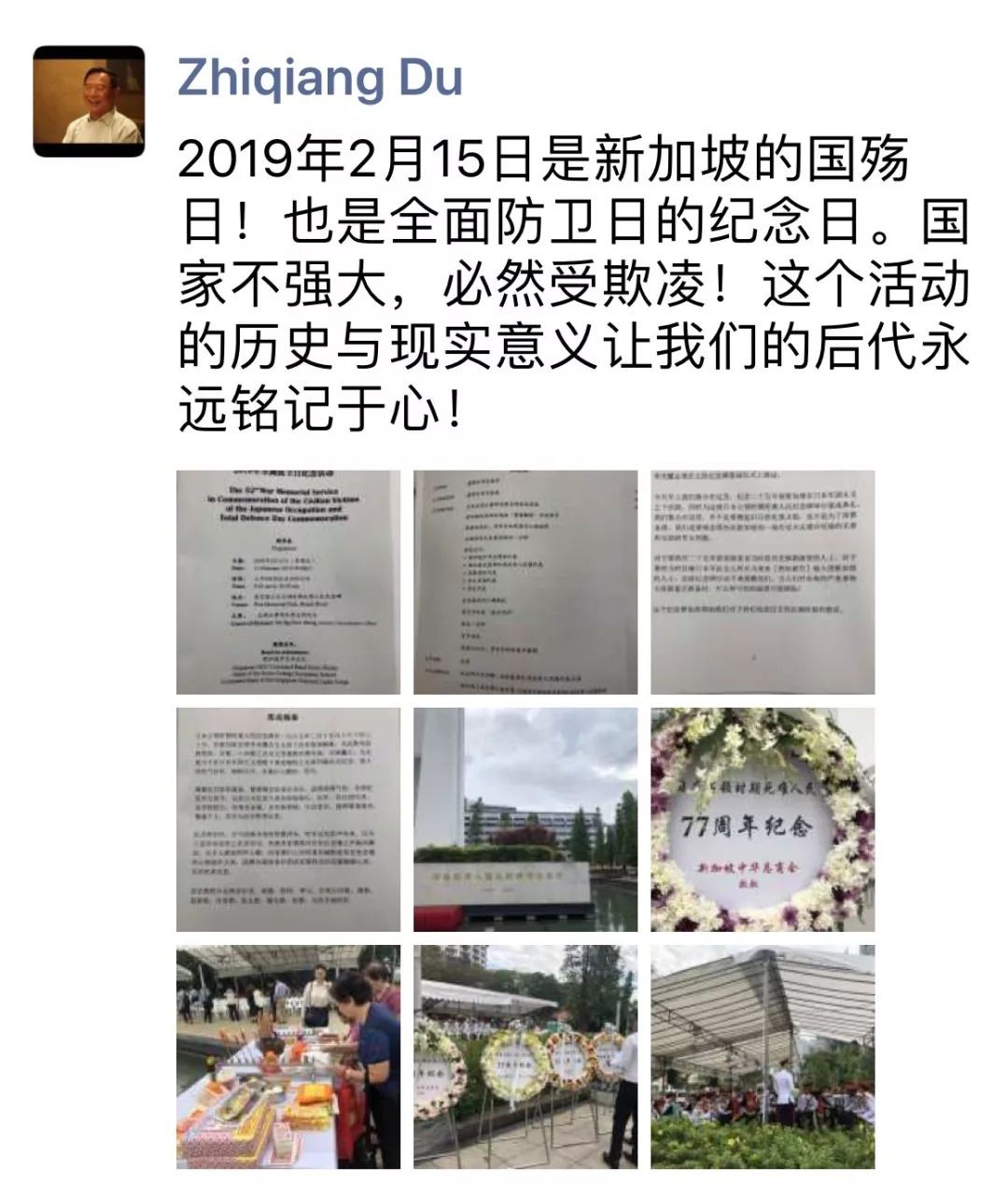Image resolution: width=1008 pixels, height=1197 pixels.
Task: Open the photo of the row of wreaths on stands
Action: 525,1056
